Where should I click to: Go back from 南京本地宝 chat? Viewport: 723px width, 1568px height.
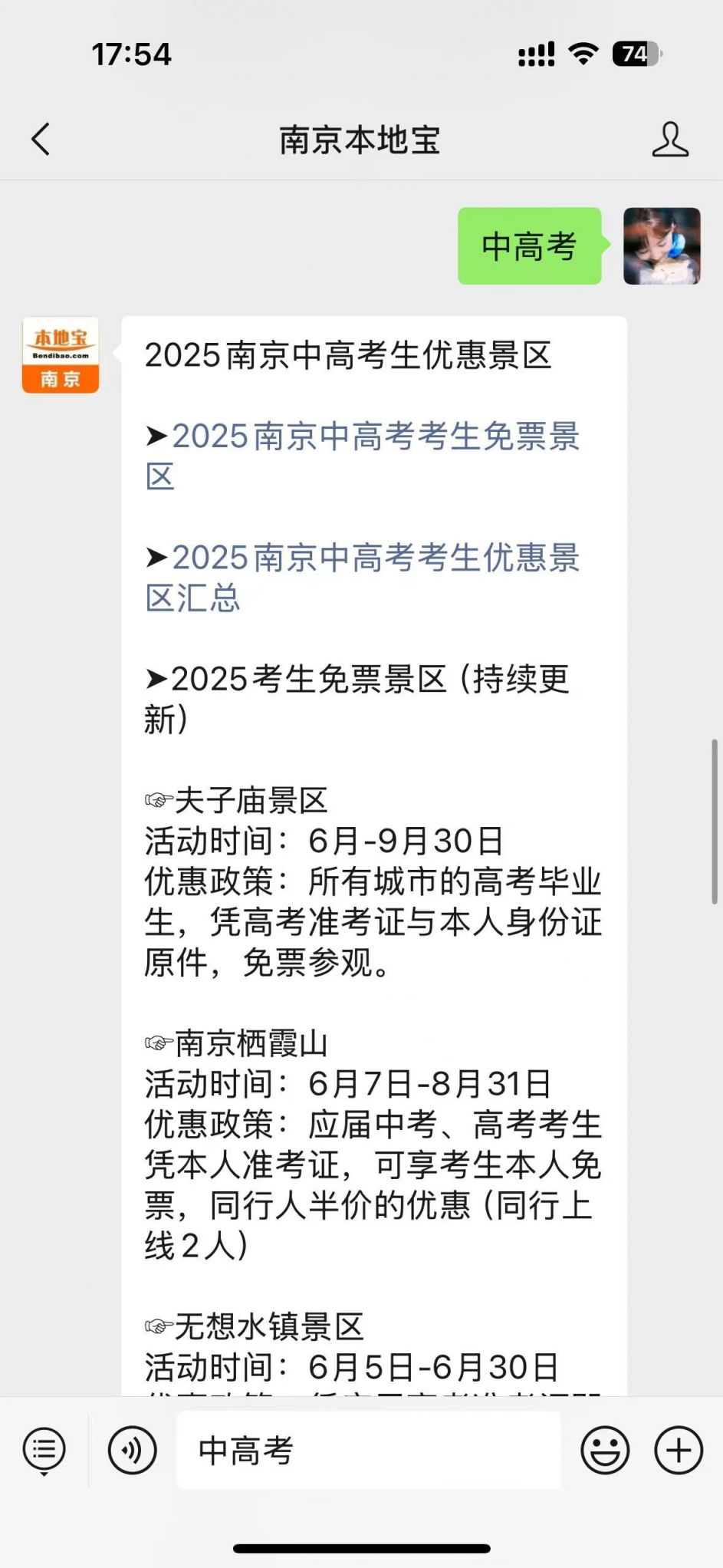click(41, 140)
